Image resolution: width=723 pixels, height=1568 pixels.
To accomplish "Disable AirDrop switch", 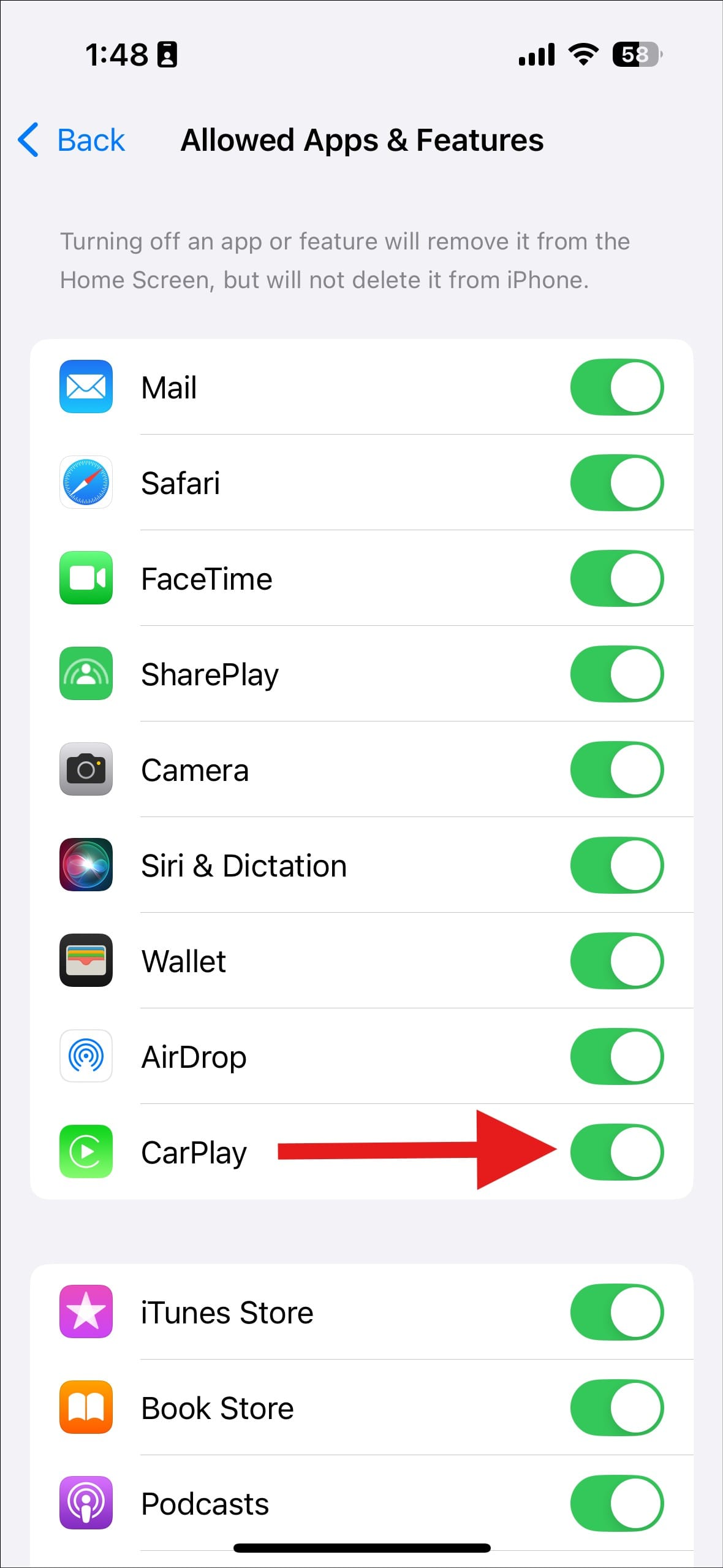I will [616, 1057].
